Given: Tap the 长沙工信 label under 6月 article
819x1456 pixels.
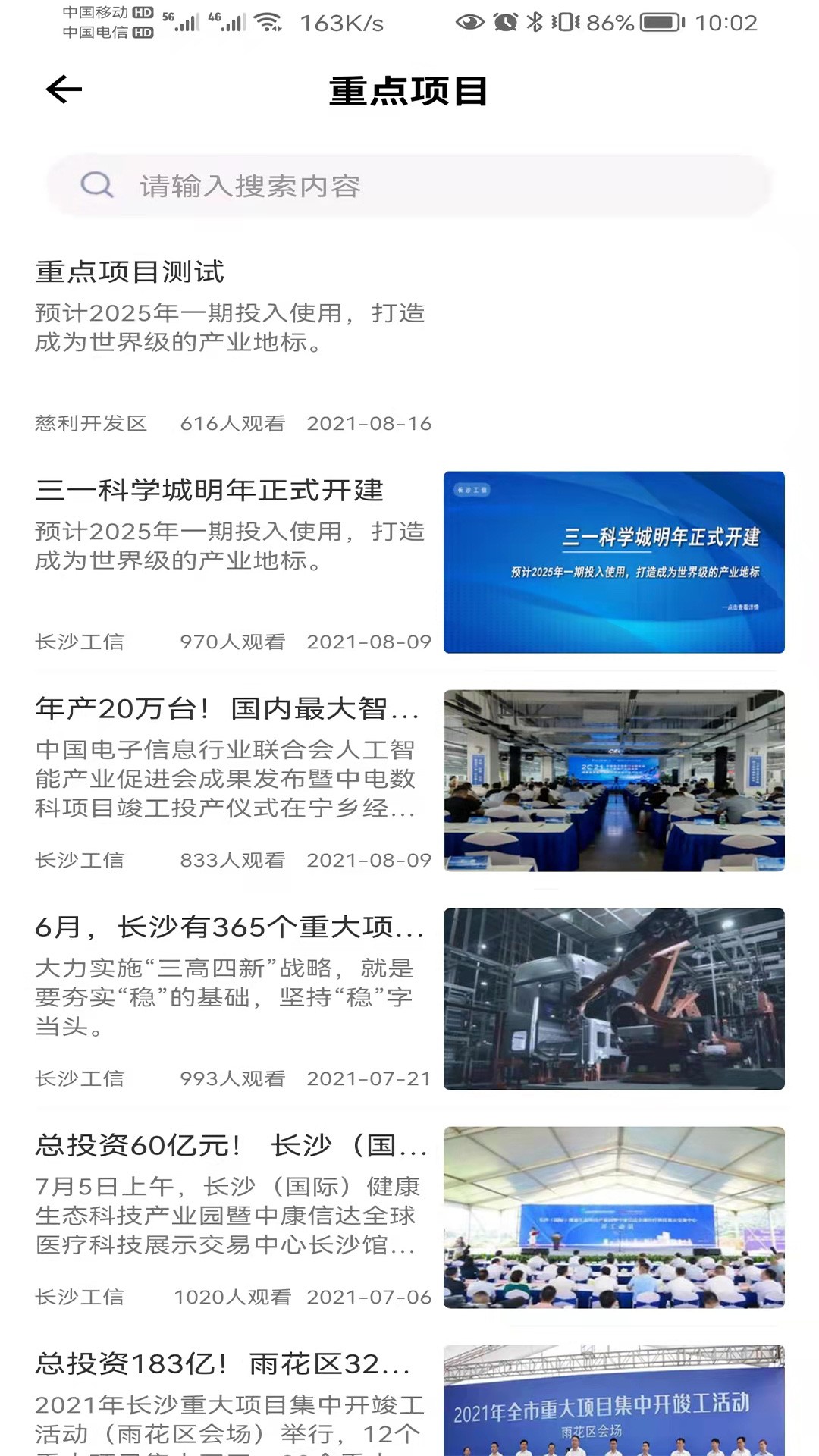Looking at the screenshot, I should tap(82, 1079).
